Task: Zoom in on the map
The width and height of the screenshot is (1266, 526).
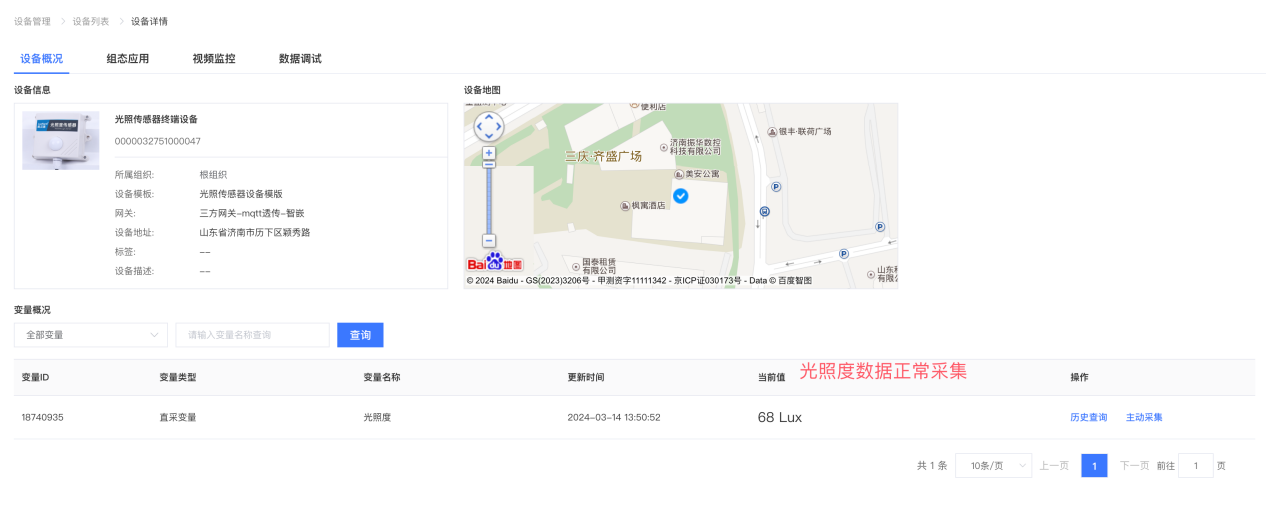Action: pyautogui.click(x=489, y=153)
